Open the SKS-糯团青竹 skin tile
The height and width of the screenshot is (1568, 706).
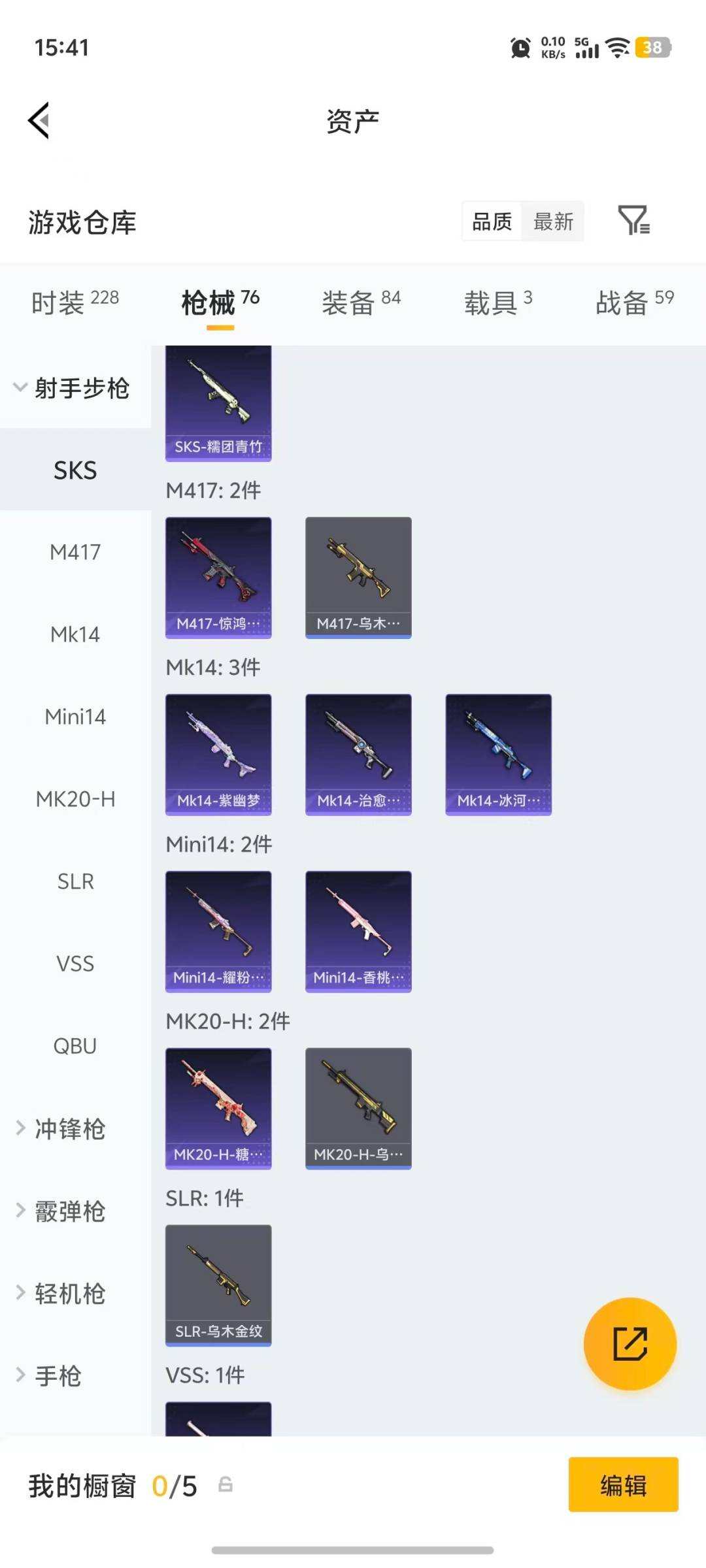(x=218, y=403)
